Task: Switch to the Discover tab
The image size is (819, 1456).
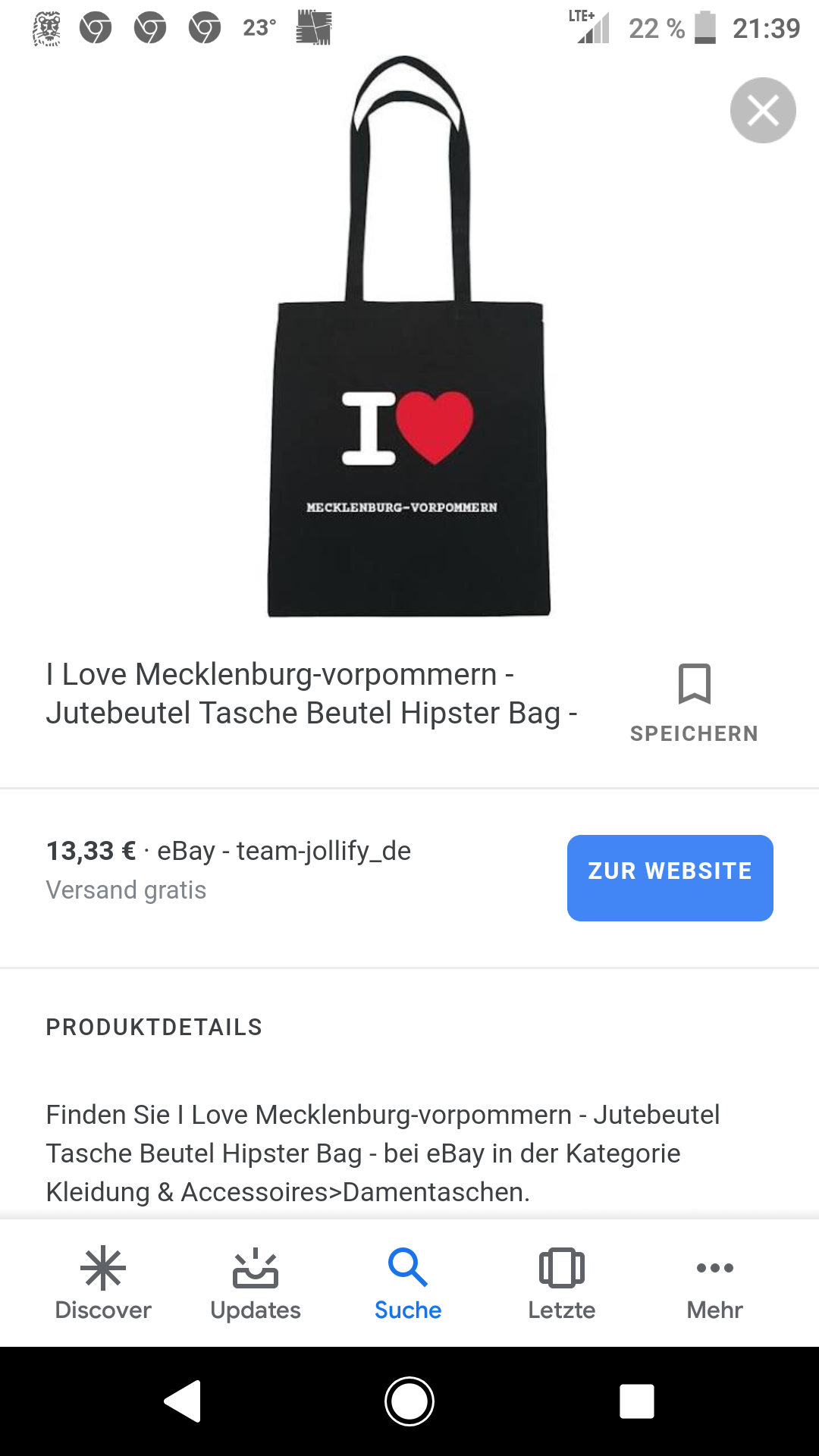Action: [x=103, y=1283]
